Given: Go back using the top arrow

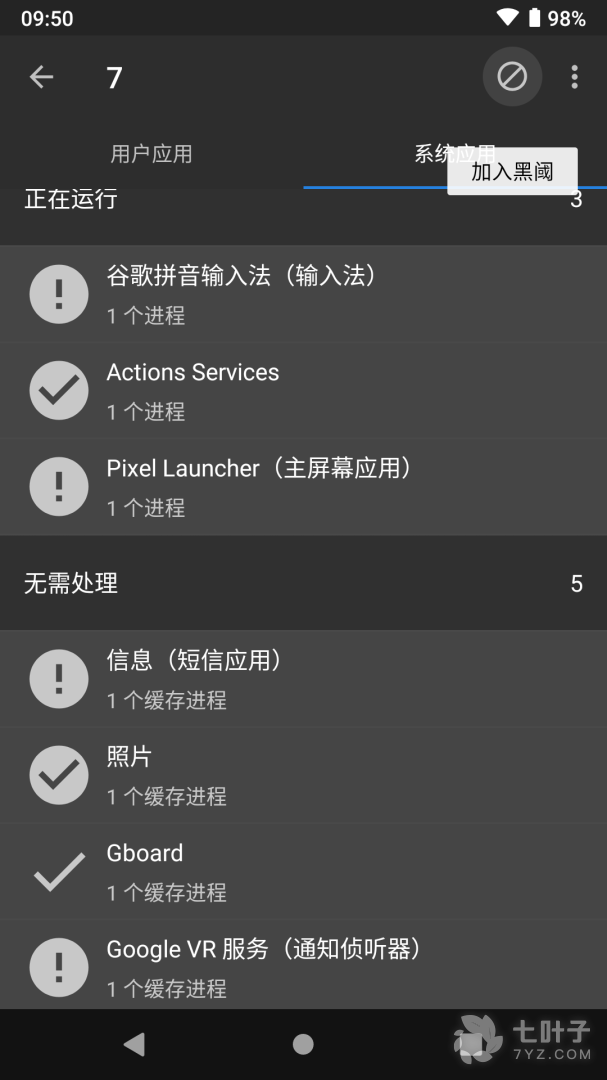Looking at the screenshot, I should click(41, 77).
